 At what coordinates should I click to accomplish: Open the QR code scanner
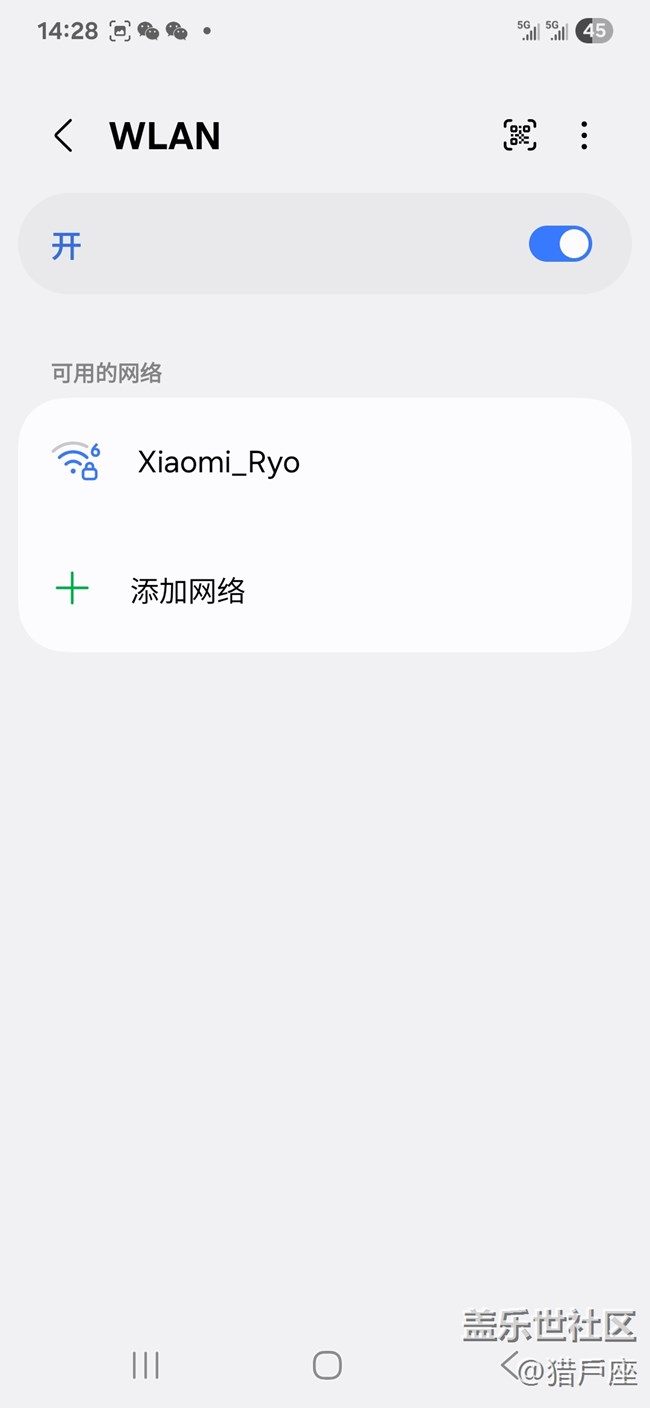coord(520,135)
